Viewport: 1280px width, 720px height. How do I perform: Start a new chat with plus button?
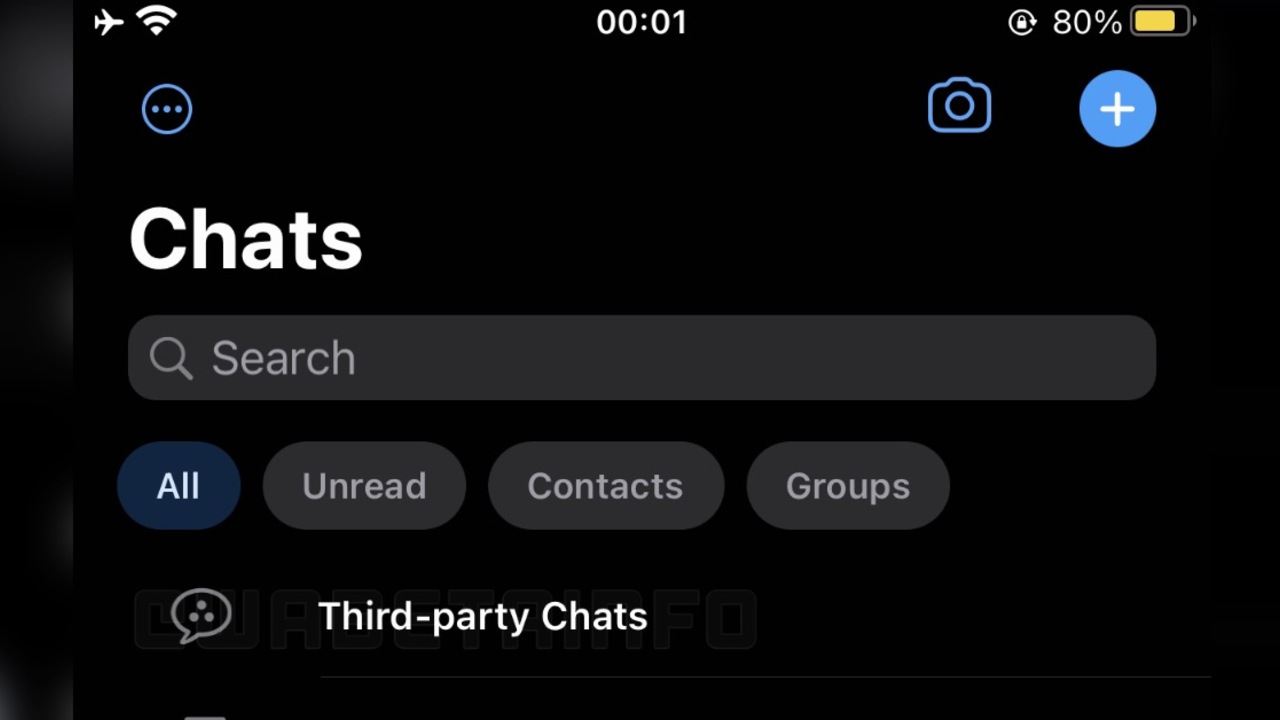(1117, 109)
